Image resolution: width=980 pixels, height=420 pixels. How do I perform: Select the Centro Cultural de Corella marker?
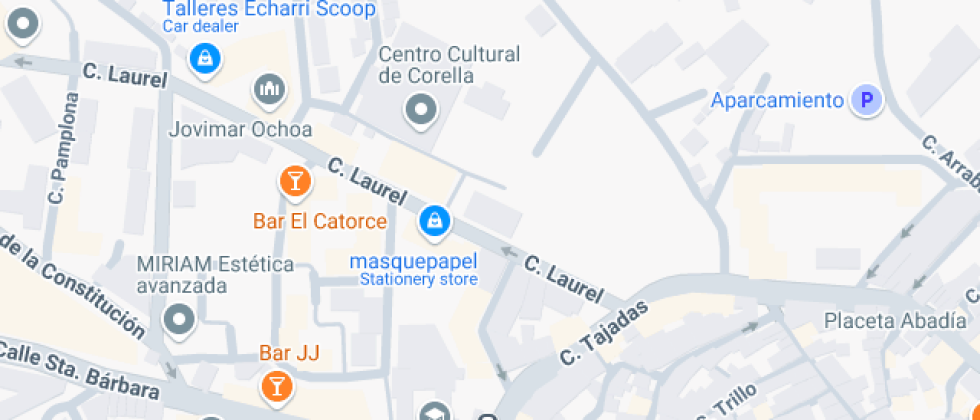pos(421,111)
